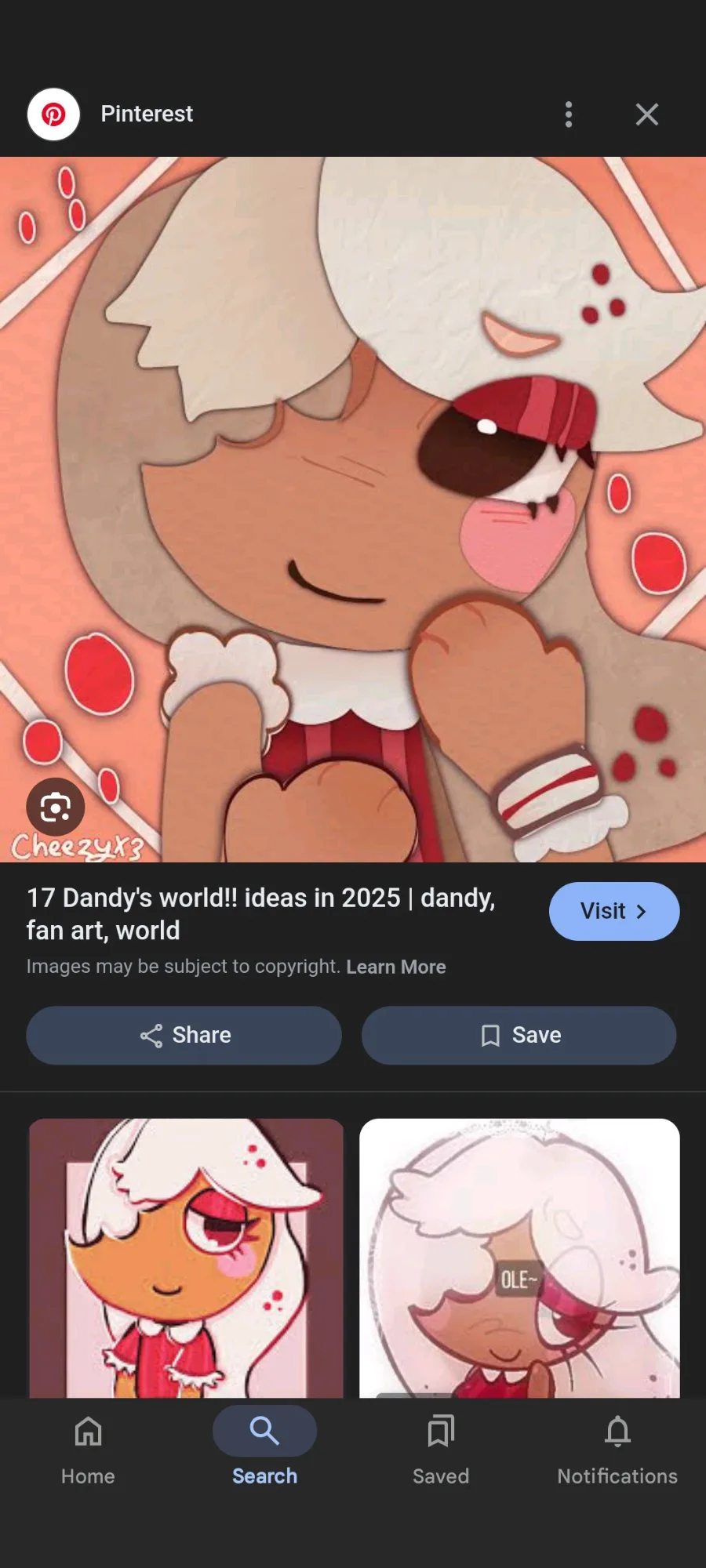The height and width of the screenshot is (1568, 706).
Task: Open the Learn More copyright link
Action: click(396, 967)
